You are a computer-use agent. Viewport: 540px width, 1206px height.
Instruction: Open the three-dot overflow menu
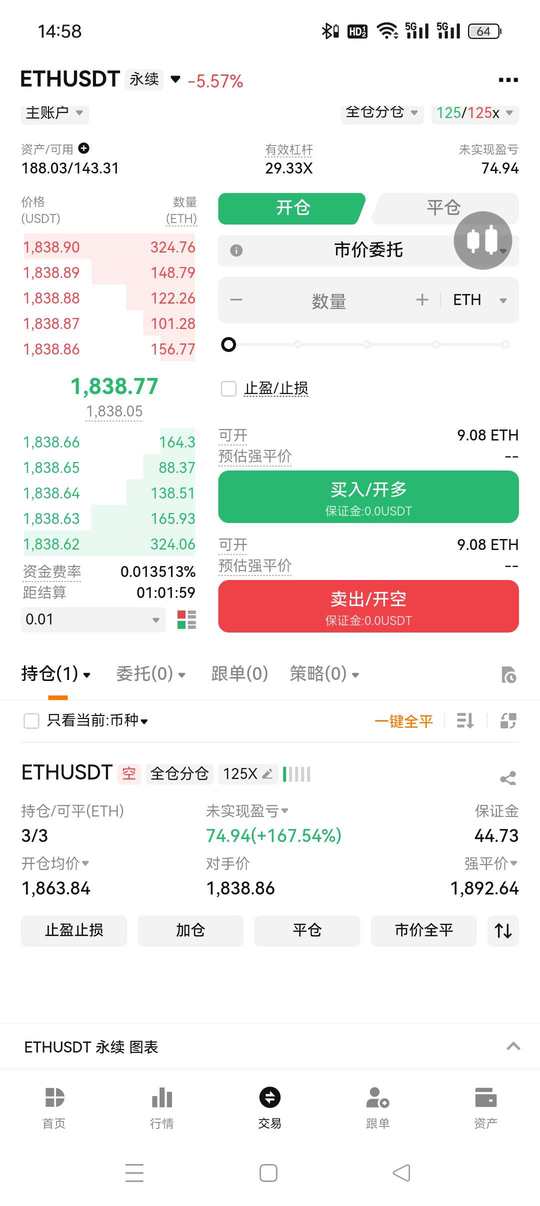[508, 80]
